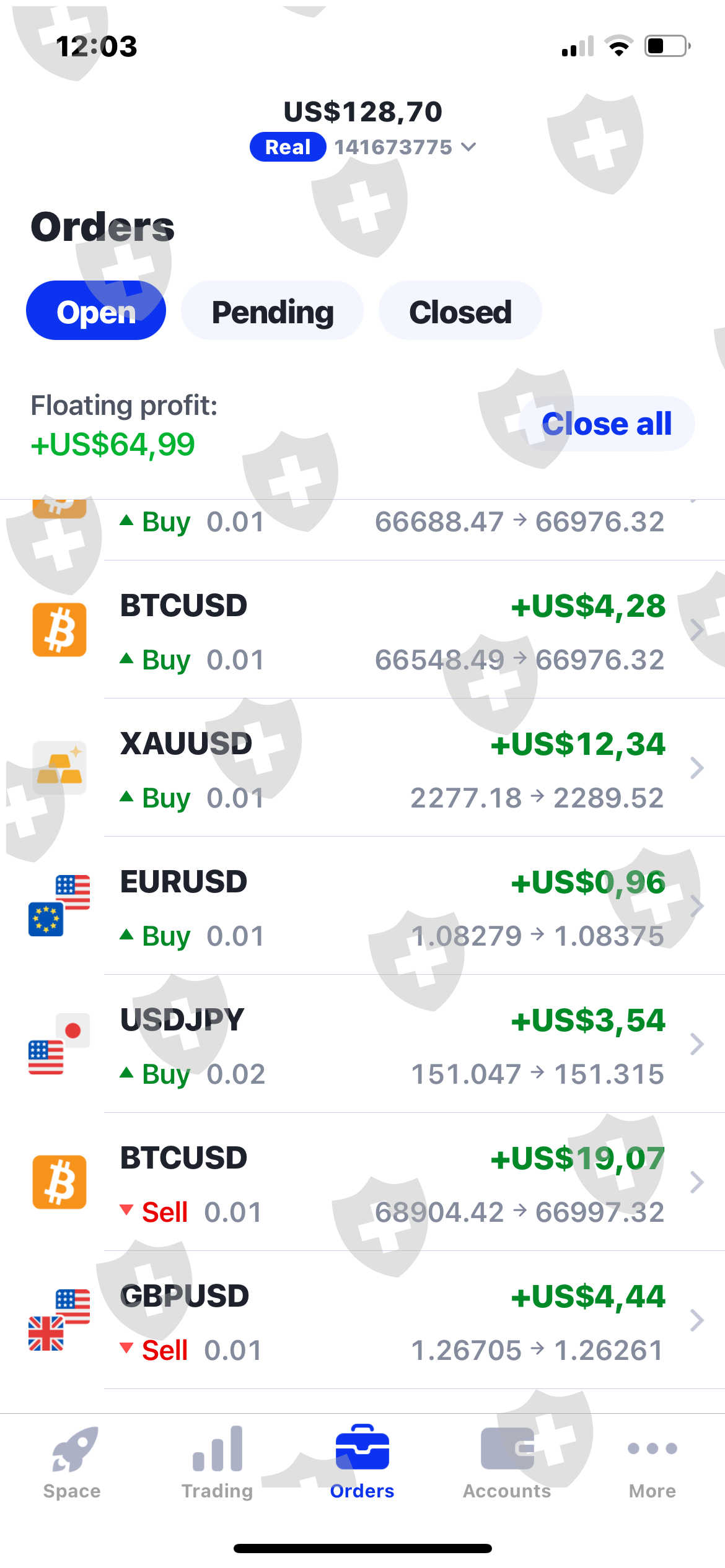This screenshot has height=1568, width=725.
Task: Select the Open orders tab
Action: click(x=96, y=311)
